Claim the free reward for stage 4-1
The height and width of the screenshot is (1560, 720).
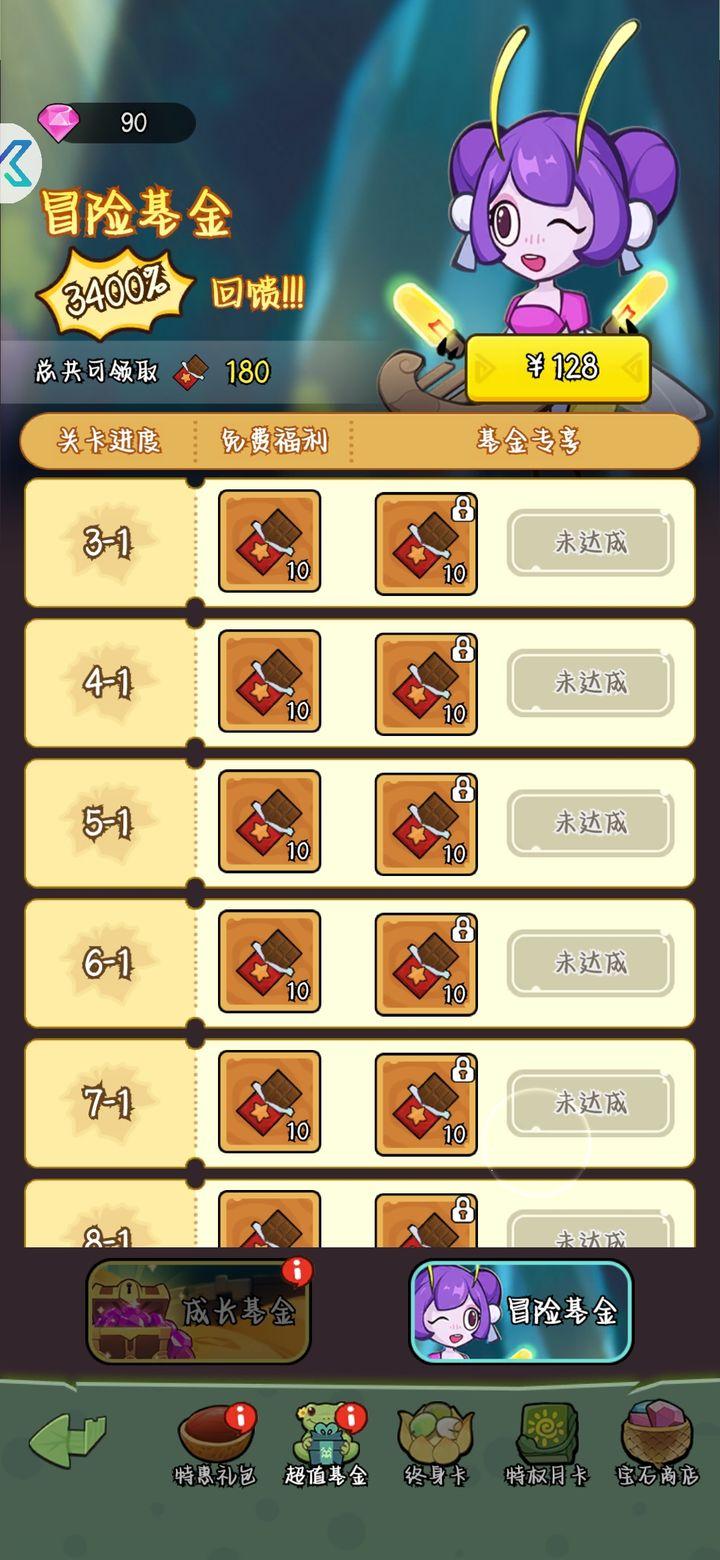pos(269,682)
